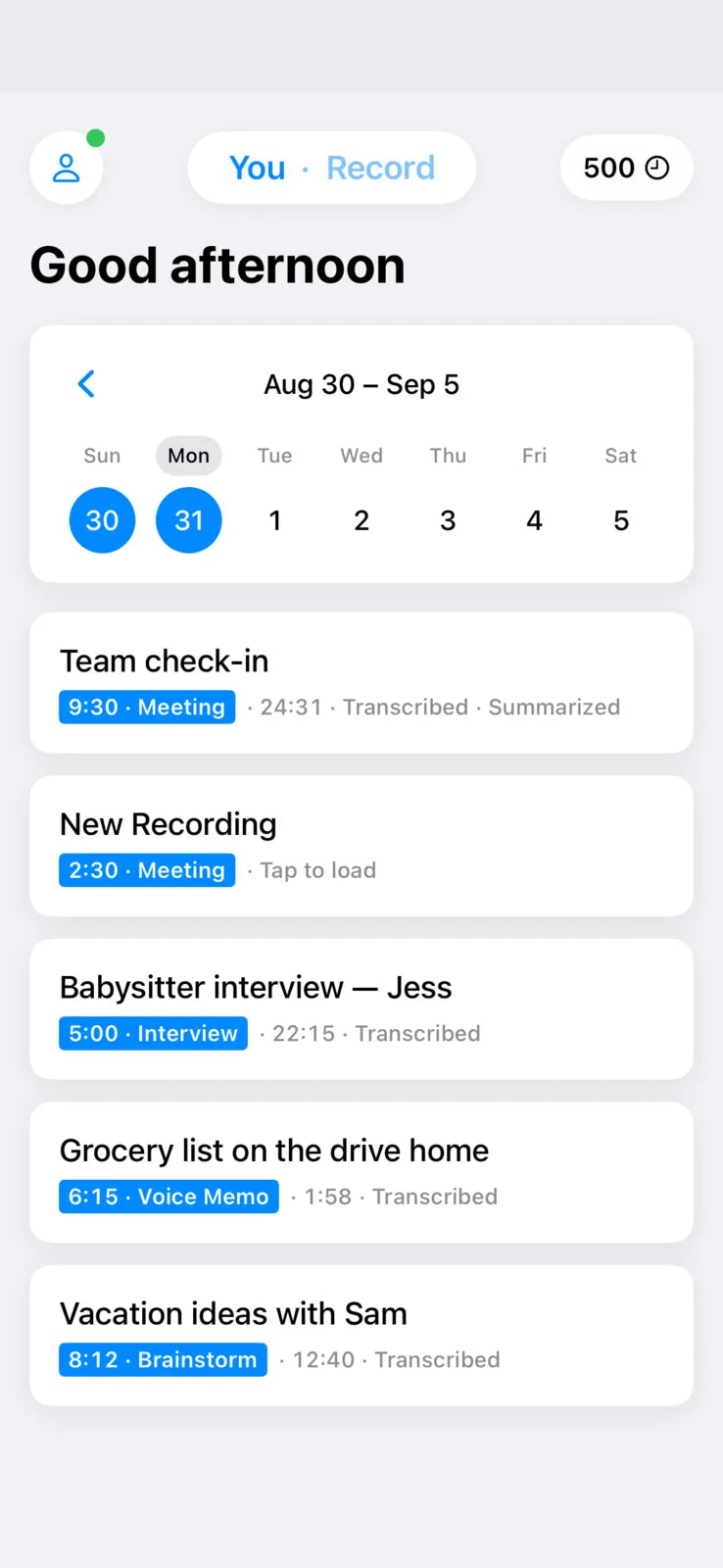Viewport: 723px width, 1568px height.
Task: Choose Wednesday the 2nd
Action: click(361, 520)
